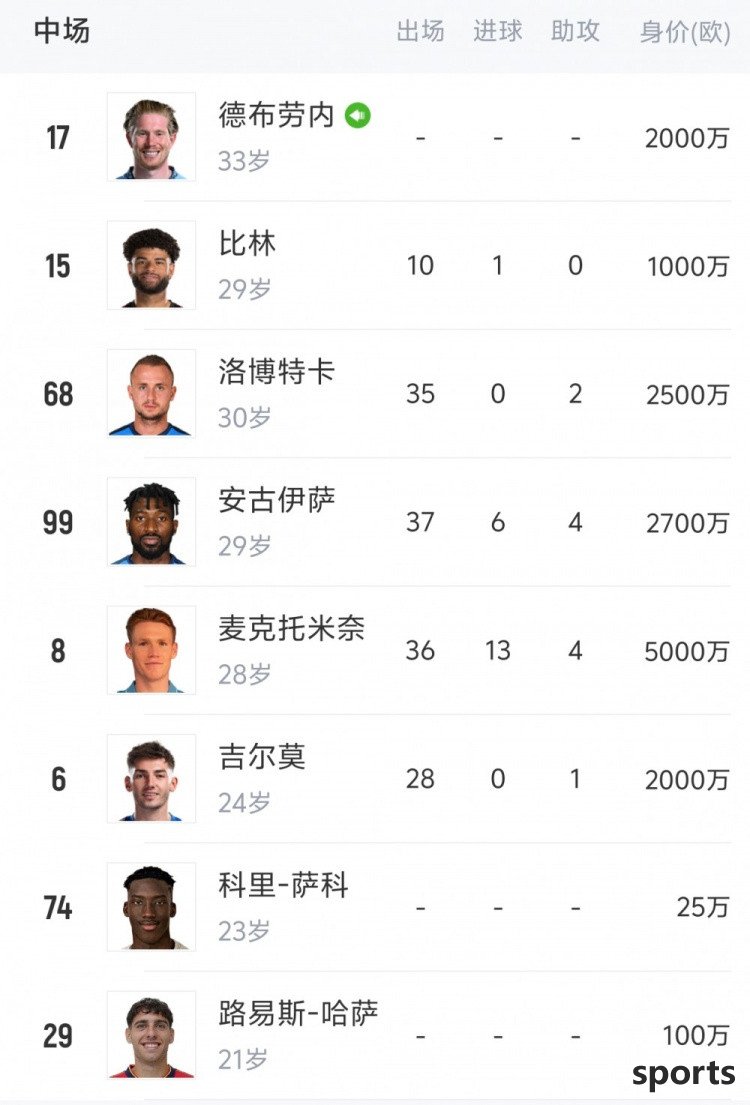Open 麦克托米奈's player page

pyautogui.click(x=291, y=629)
